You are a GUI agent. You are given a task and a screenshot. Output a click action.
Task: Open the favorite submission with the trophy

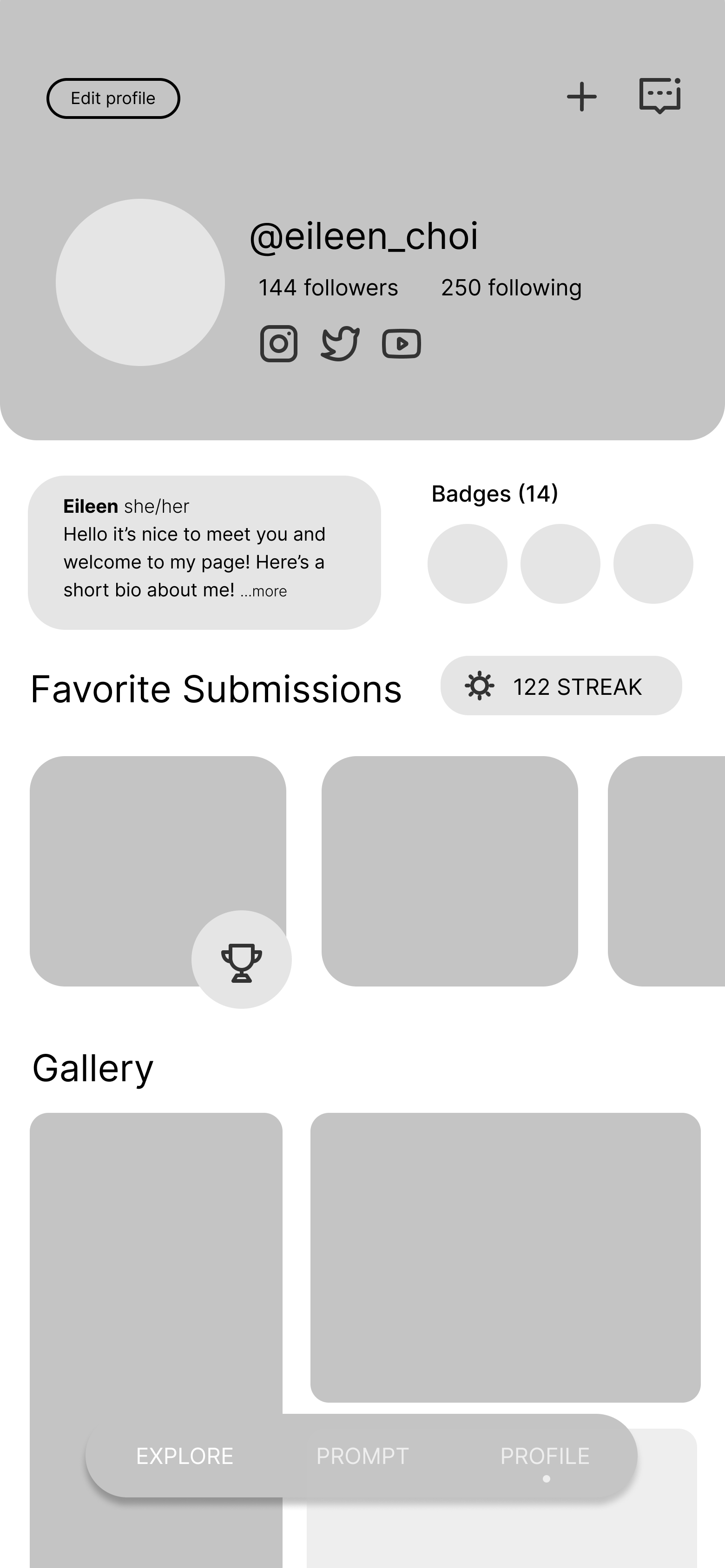coord(140,852)
